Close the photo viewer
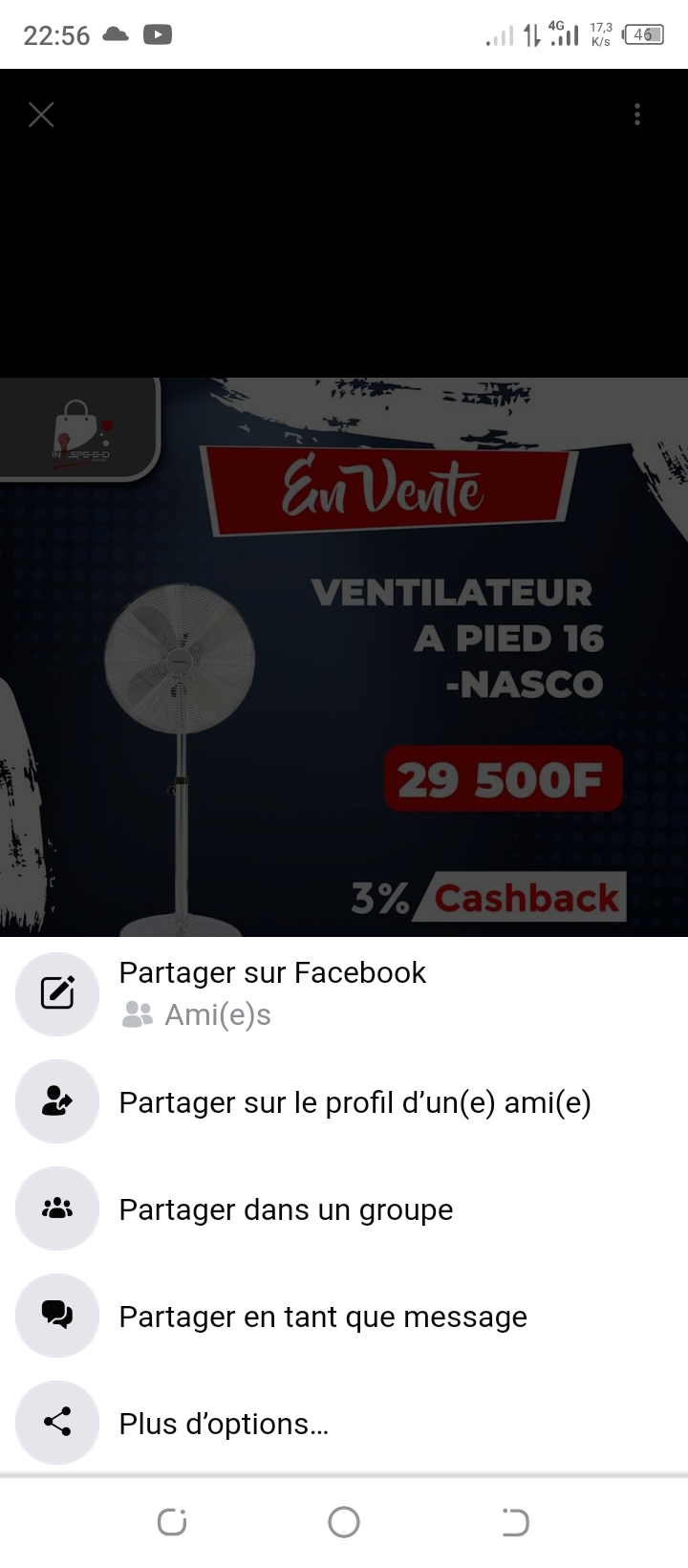 [x=41, y=115]
